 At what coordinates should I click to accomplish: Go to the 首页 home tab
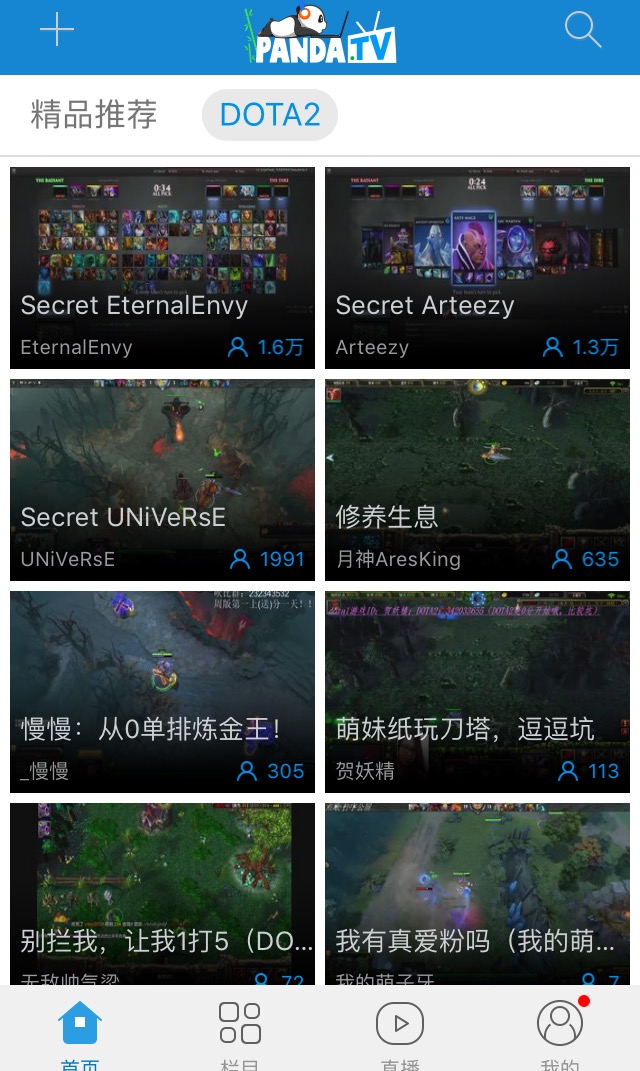[x=80, y=1030]
